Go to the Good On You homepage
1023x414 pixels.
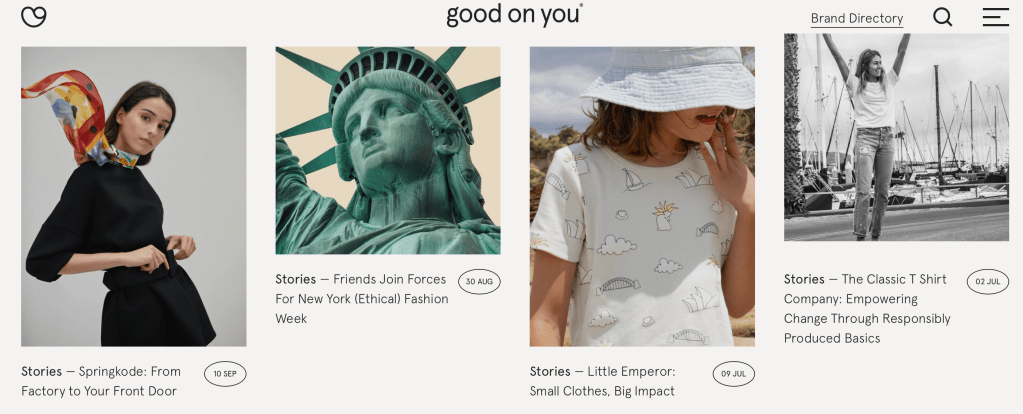point(514,14)
